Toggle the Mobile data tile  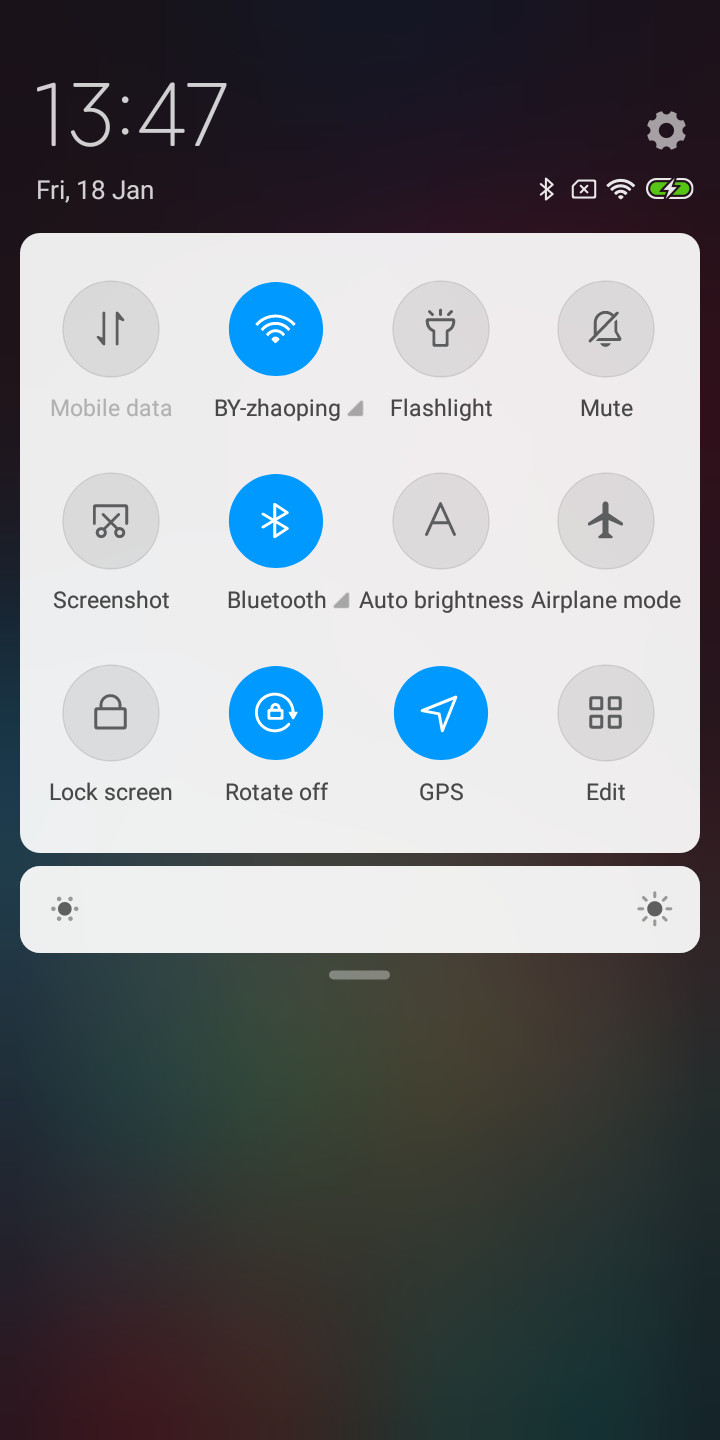pyautogui.click(x=111, y=329)
